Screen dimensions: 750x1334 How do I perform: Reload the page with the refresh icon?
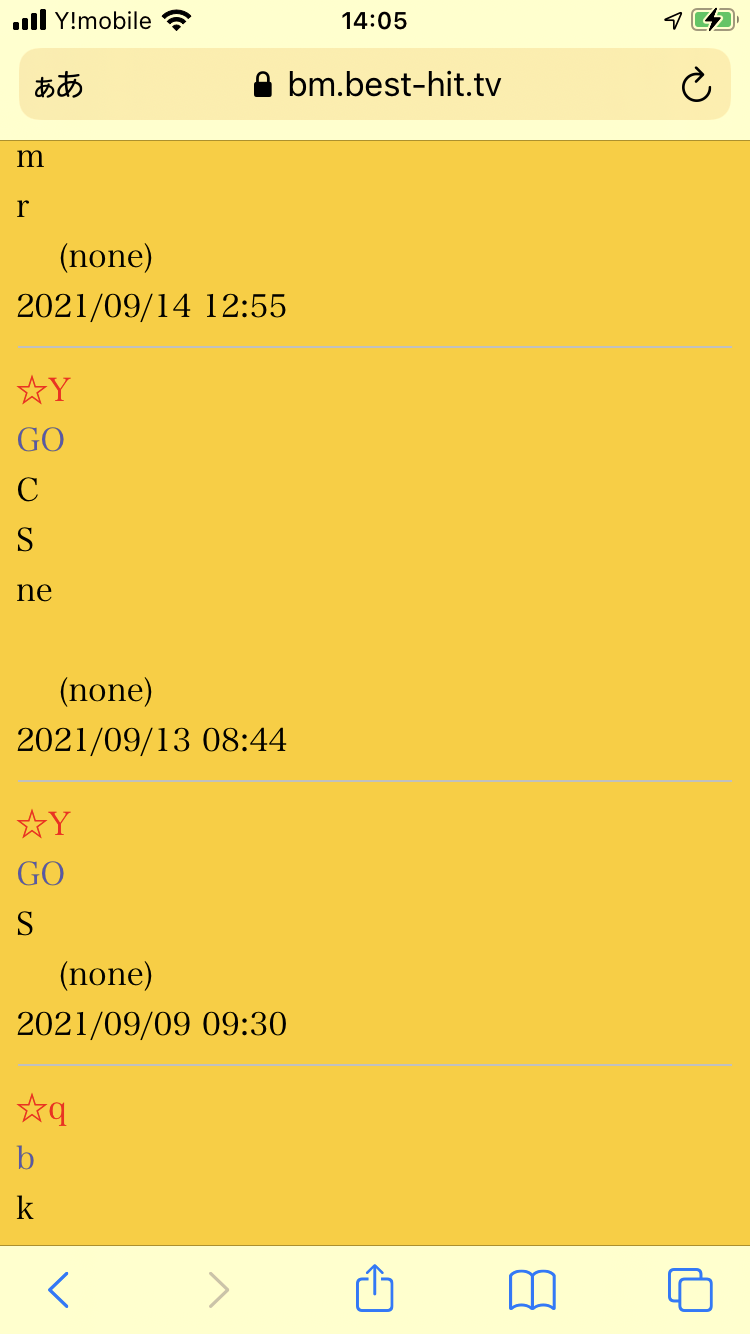pyautogui.click(x=696, y=86)
